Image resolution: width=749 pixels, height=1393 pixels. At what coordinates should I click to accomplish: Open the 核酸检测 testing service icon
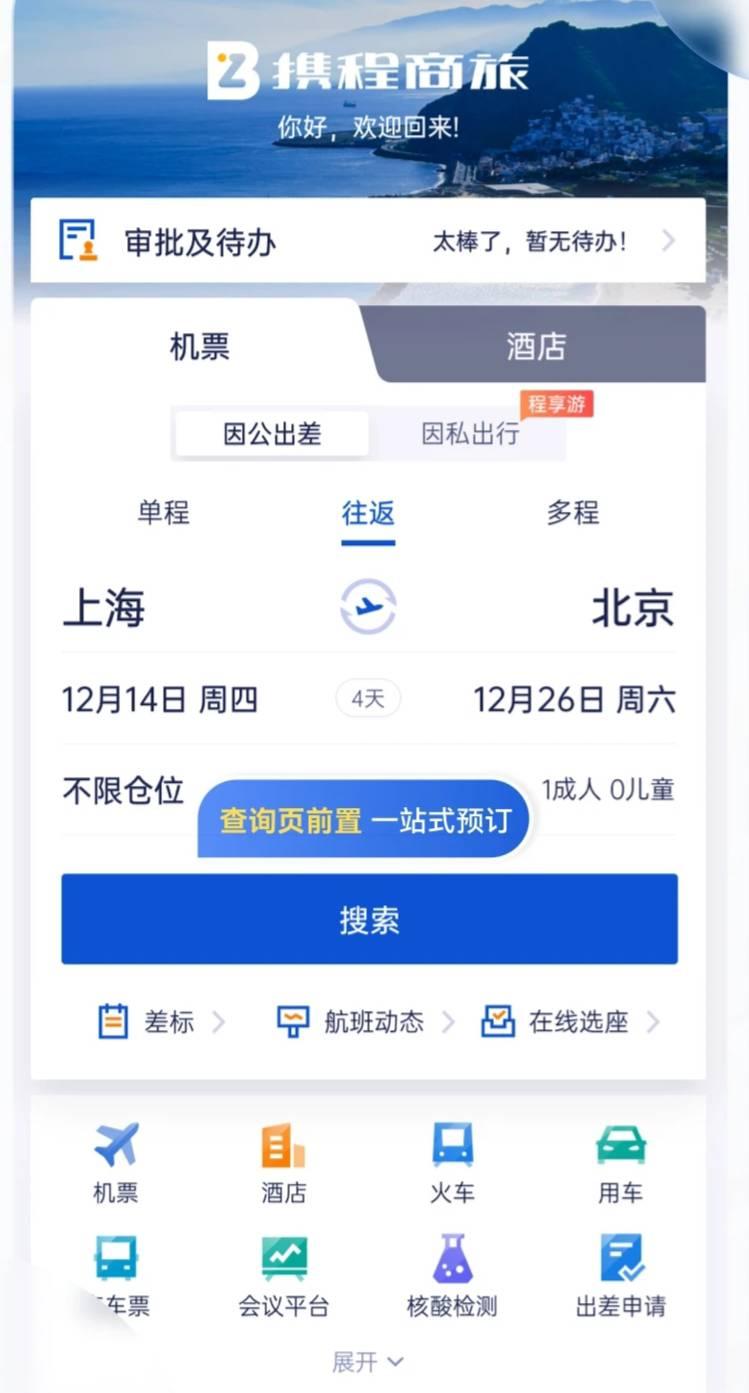click(451, 1275)
